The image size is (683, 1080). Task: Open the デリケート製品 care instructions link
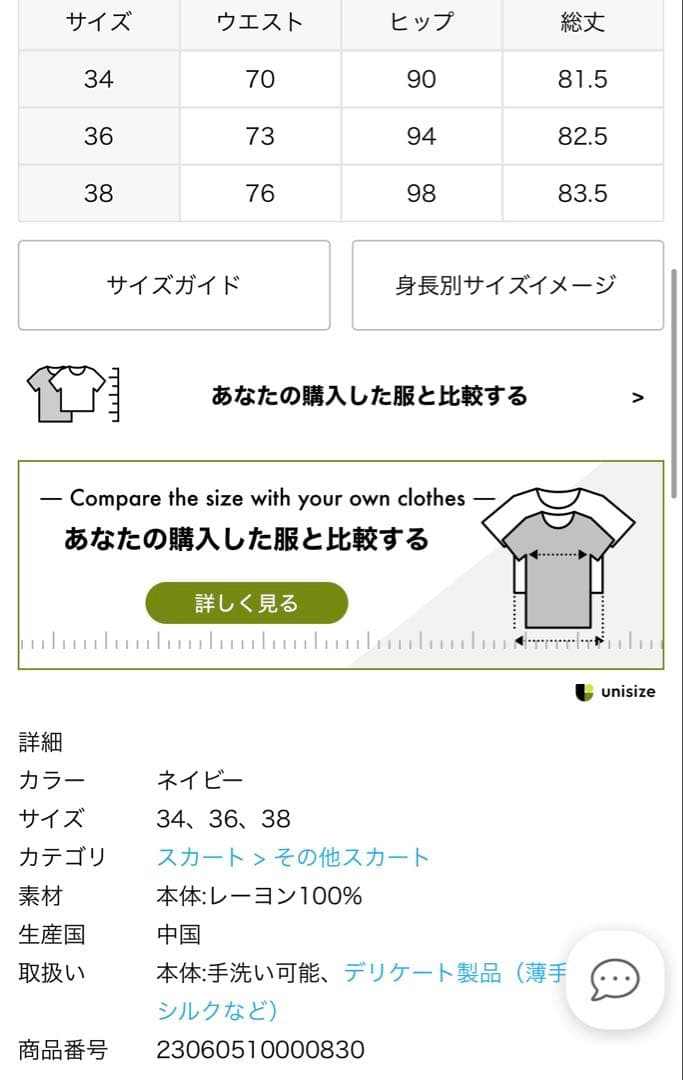coord(421,973)
